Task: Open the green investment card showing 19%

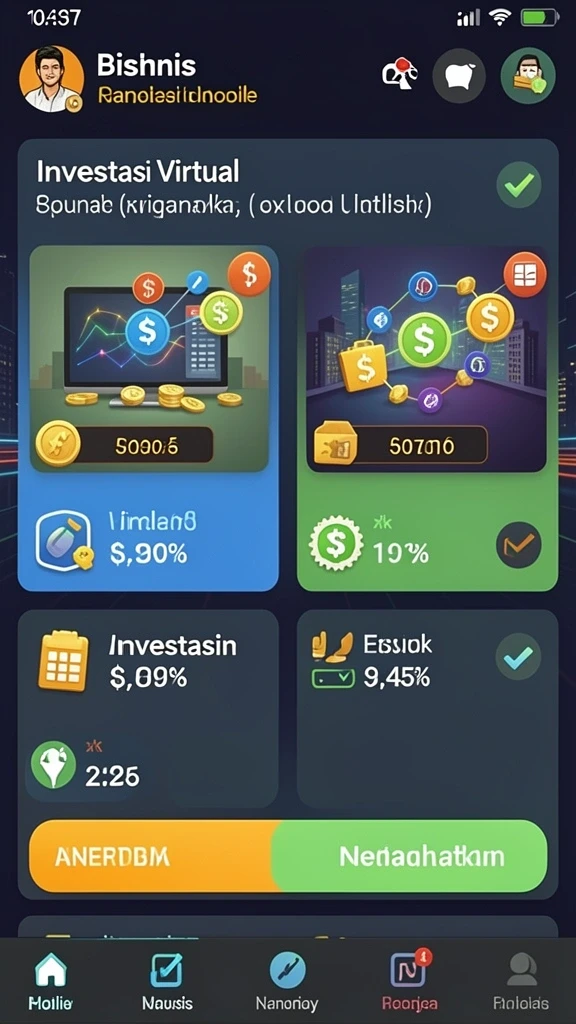Action: 427,418
